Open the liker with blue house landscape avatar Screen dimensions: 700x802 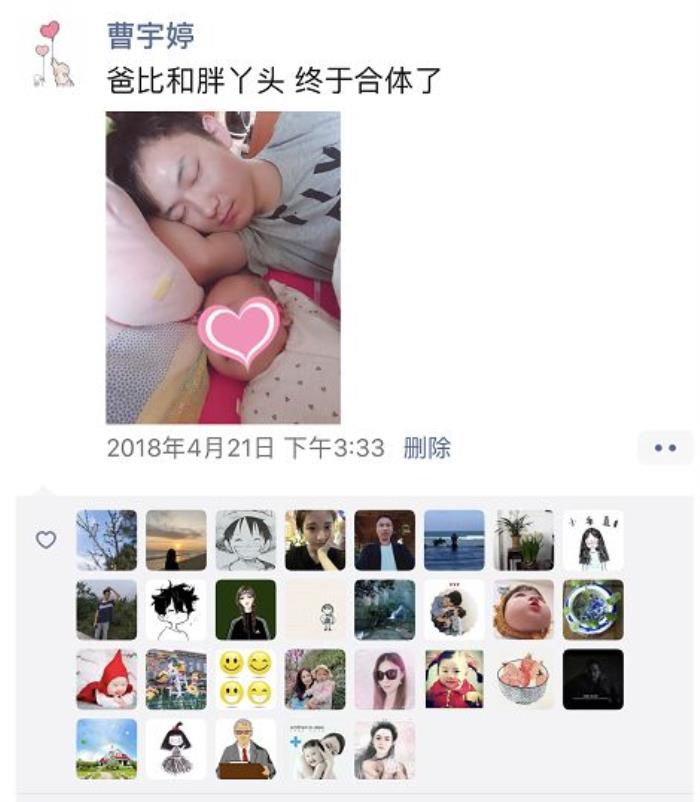[107, 749]
